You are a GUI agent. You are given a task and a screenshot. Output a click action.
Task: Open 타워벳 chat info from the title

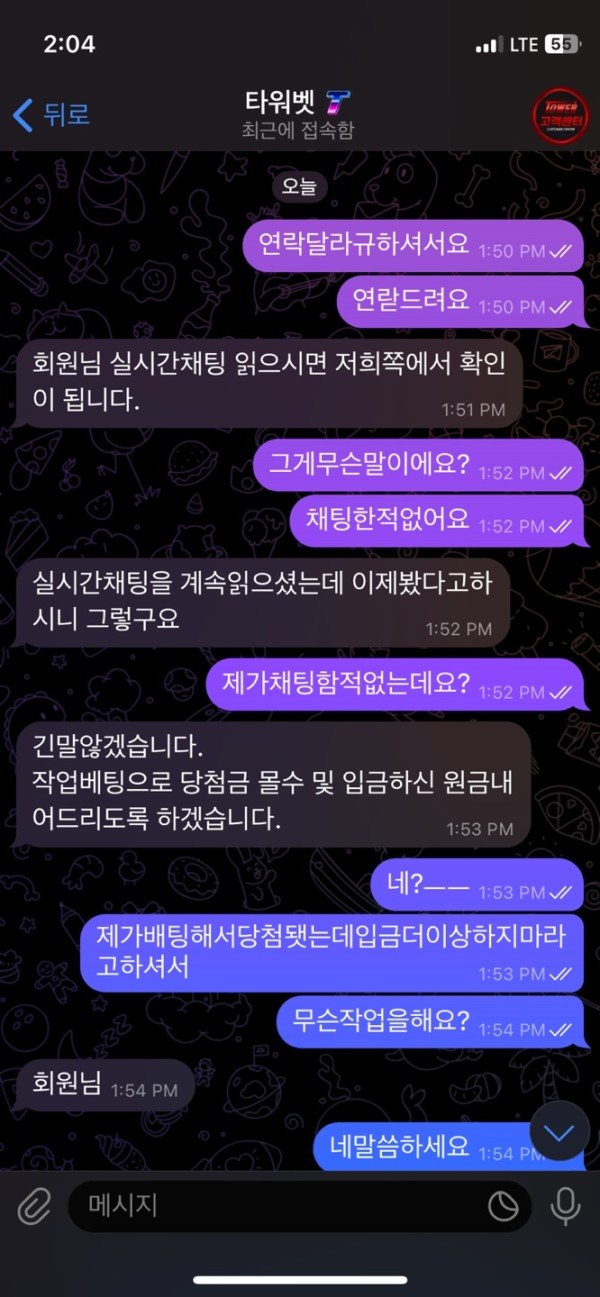tap(298, 113)
